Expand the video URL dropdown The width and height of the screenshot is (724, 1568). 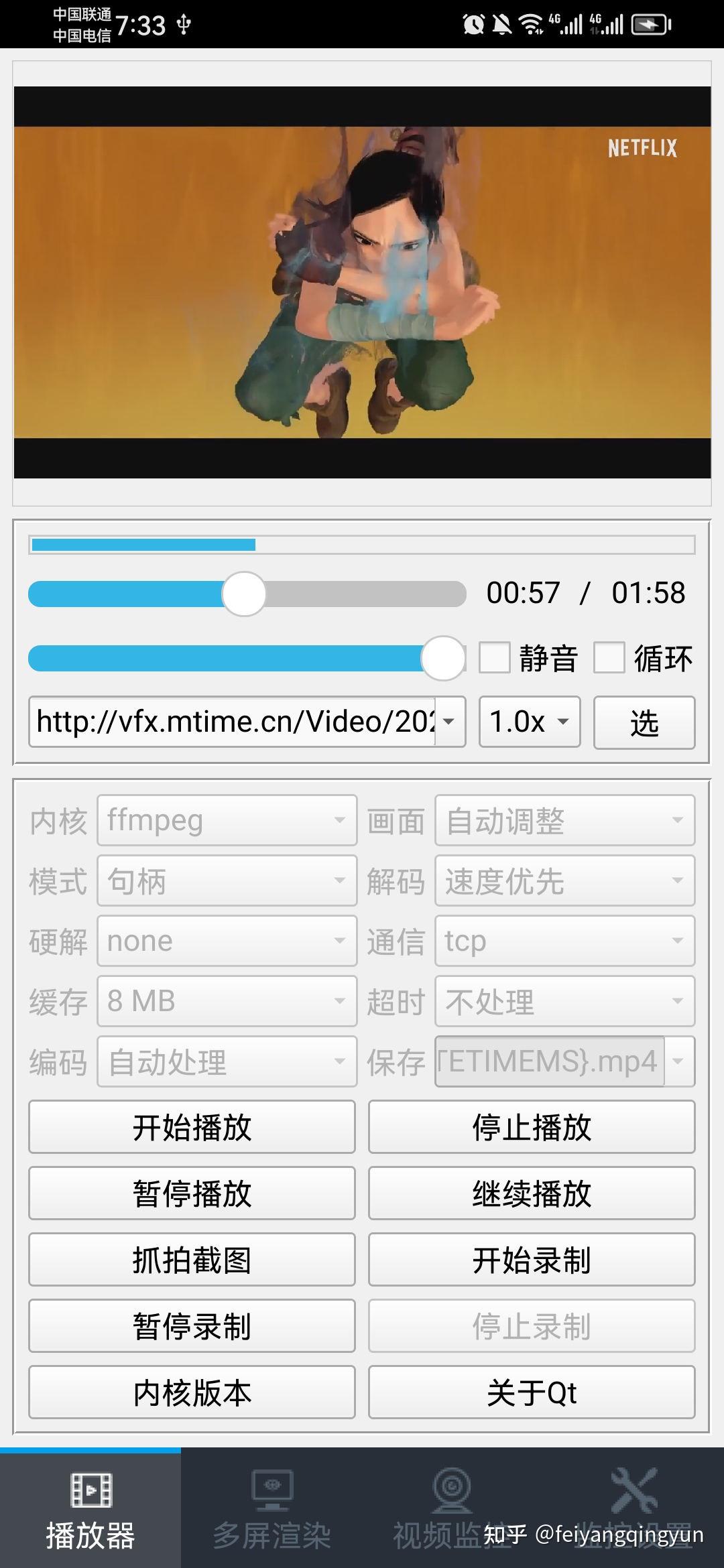click(x=450, y=722)
